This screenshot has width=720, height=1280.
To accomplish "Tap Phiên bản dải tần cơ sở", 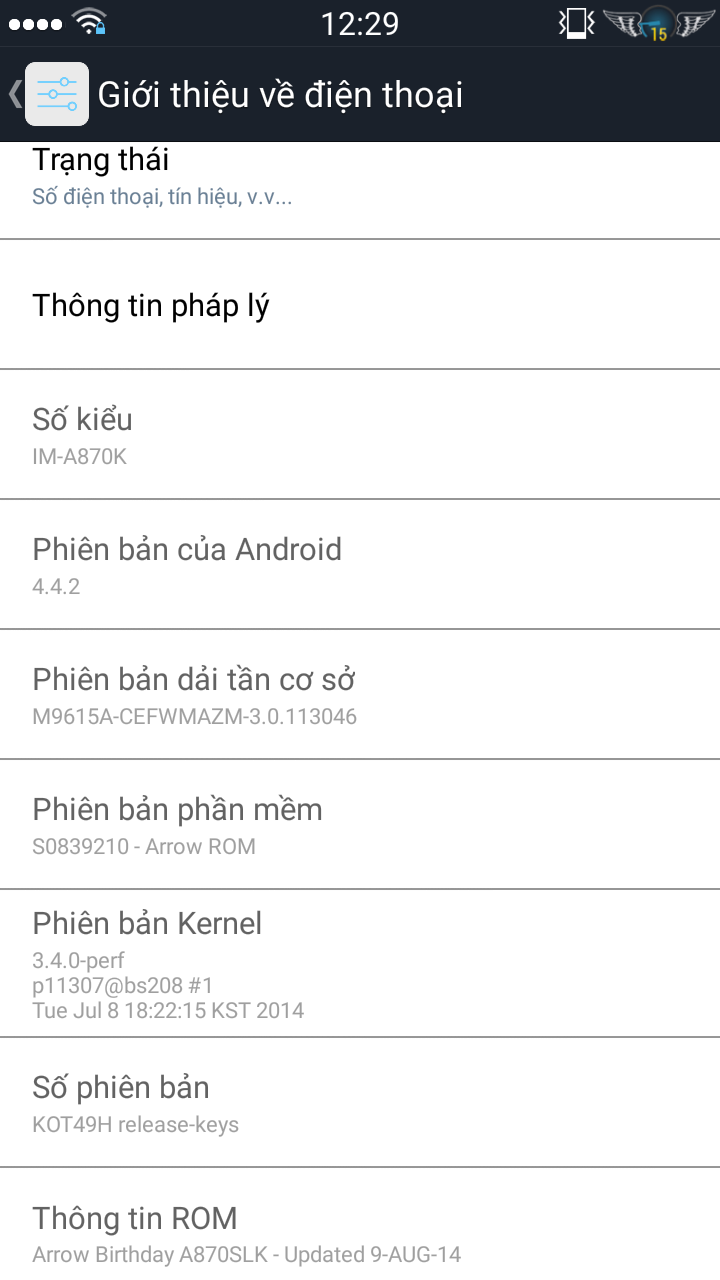I will tap(360, 695).
